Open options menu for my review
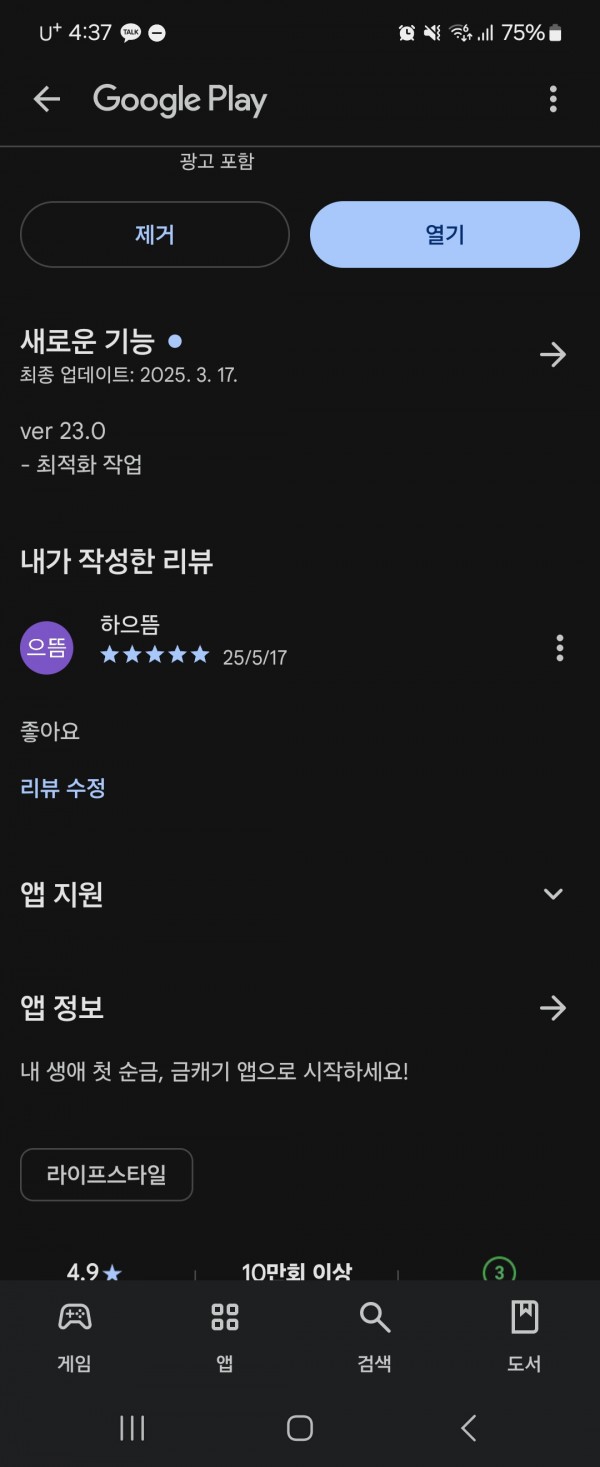The image size is (600, 1467). click(559, 648)
